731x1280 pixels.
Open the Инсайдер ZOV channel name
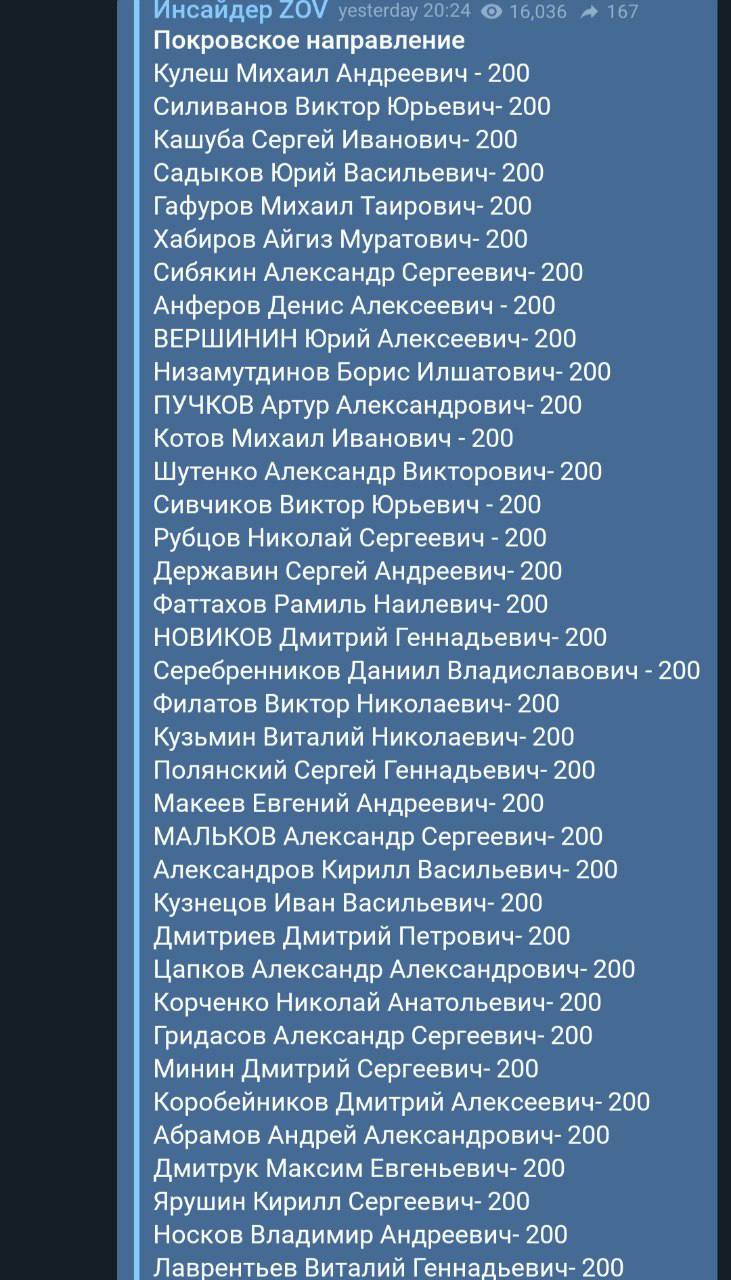tap(240, 10)
